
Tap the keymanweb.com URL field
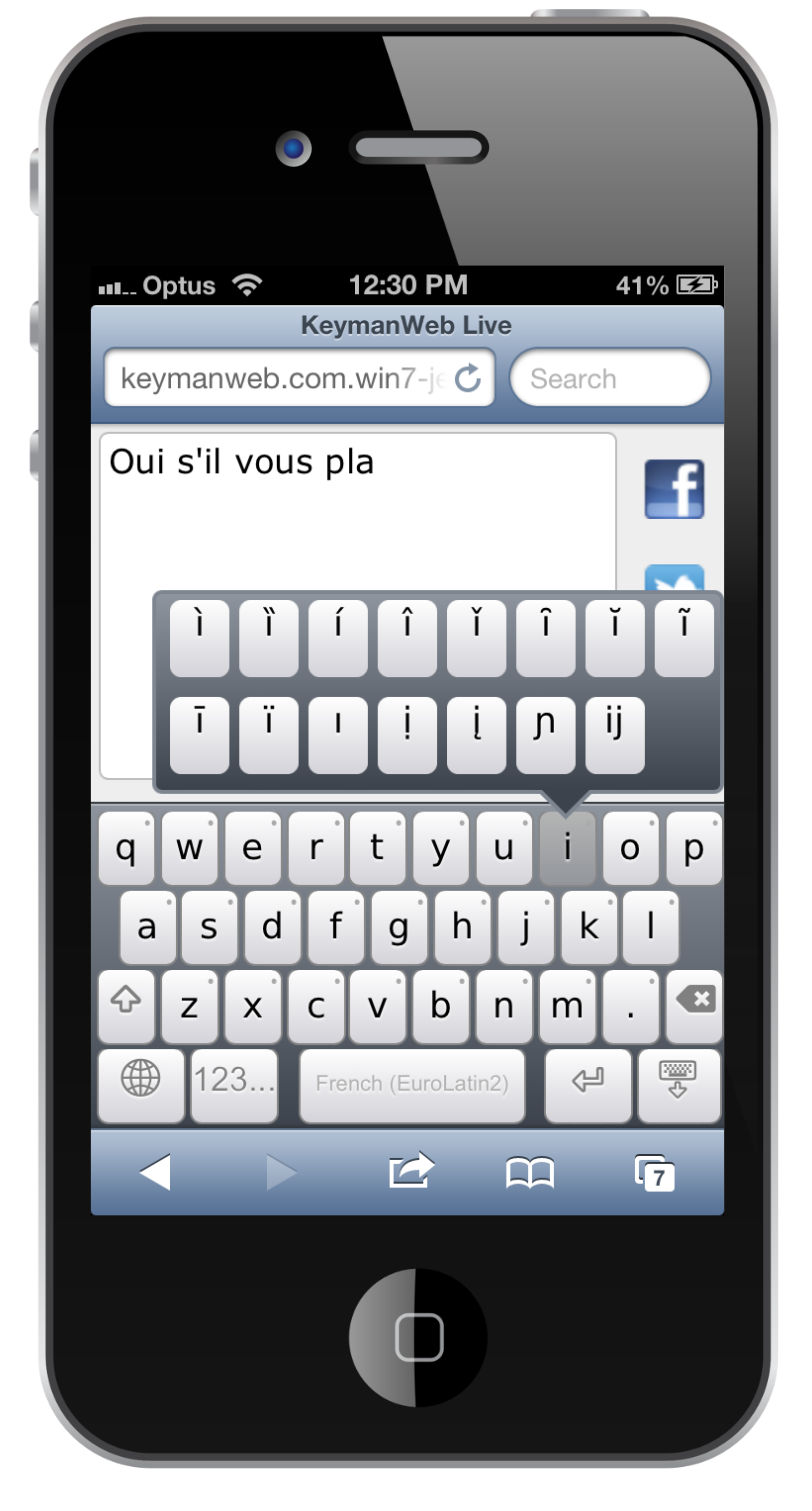[x=299, y=378]
